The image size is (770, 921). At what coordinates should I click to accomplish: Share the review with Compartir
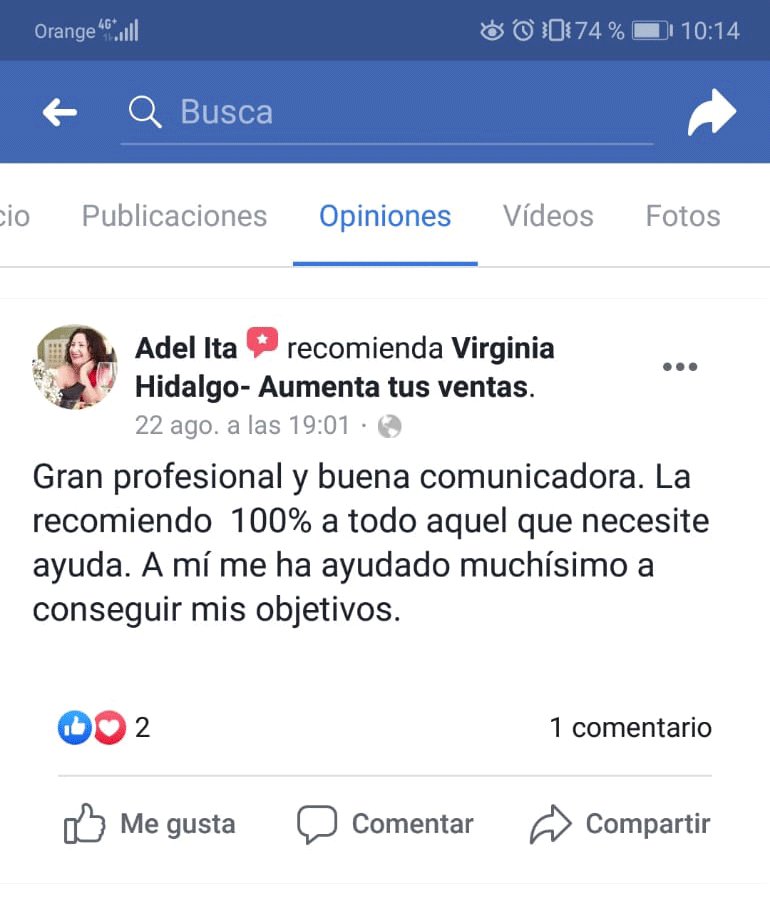(620, 824)
